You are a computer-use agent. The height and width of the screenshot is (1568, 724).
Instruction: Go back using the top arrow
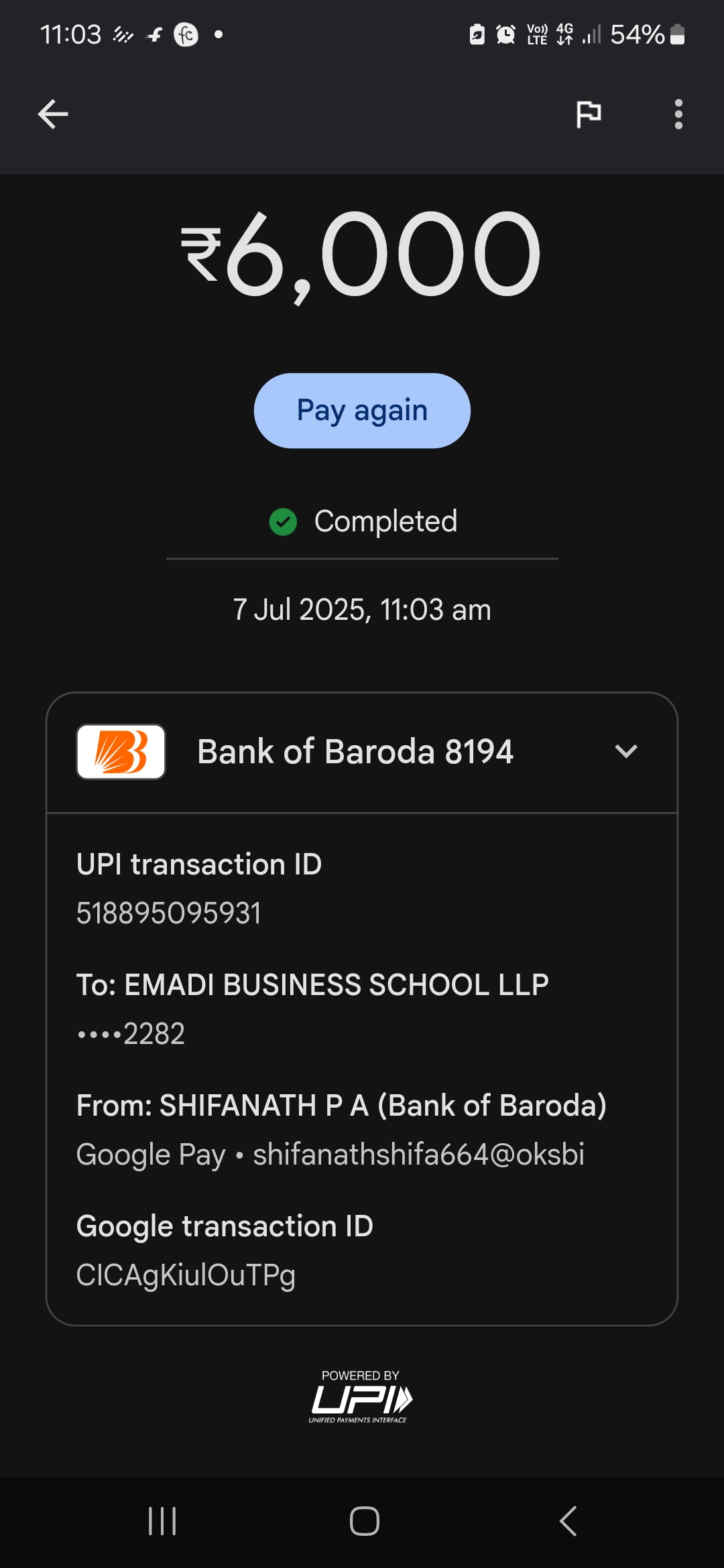[x=53, y=114]
